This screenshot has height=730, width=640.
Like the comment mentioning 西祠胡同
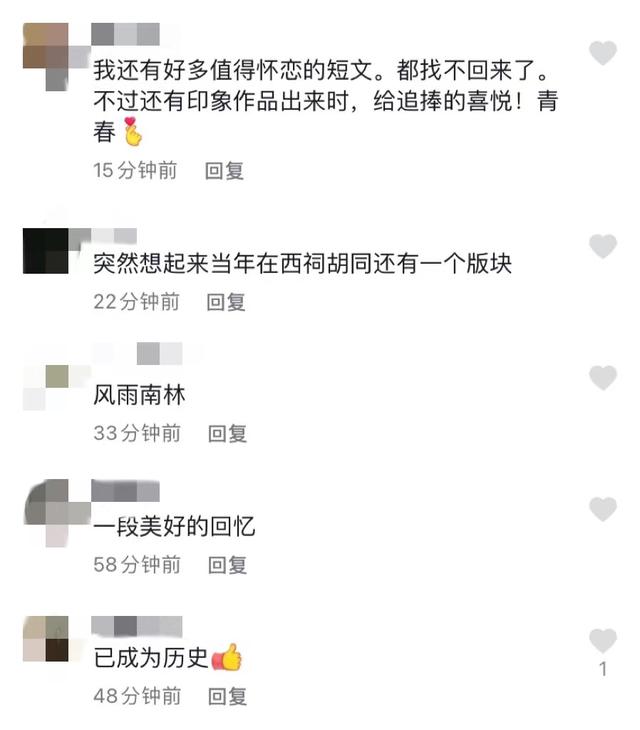pyautogui.click(x=602, y=246)
